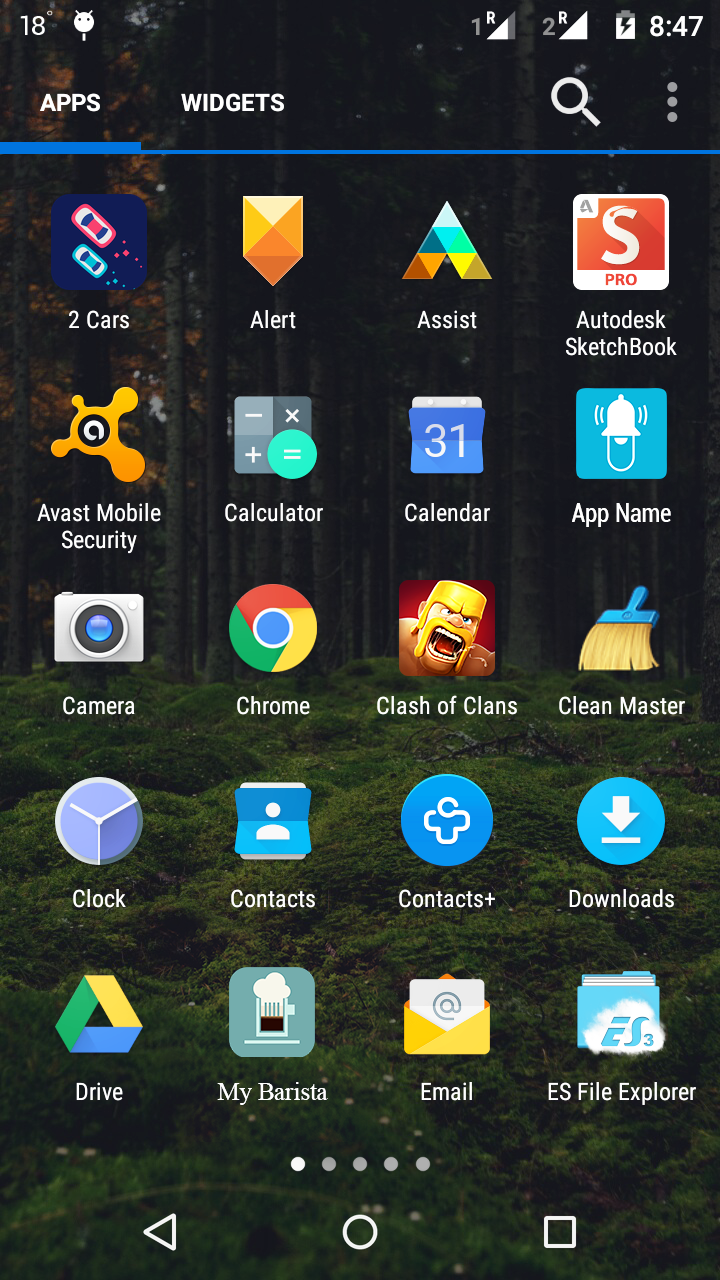Select the Apps tab
This screenshot has height=1280, width=720.
point(70,103)
